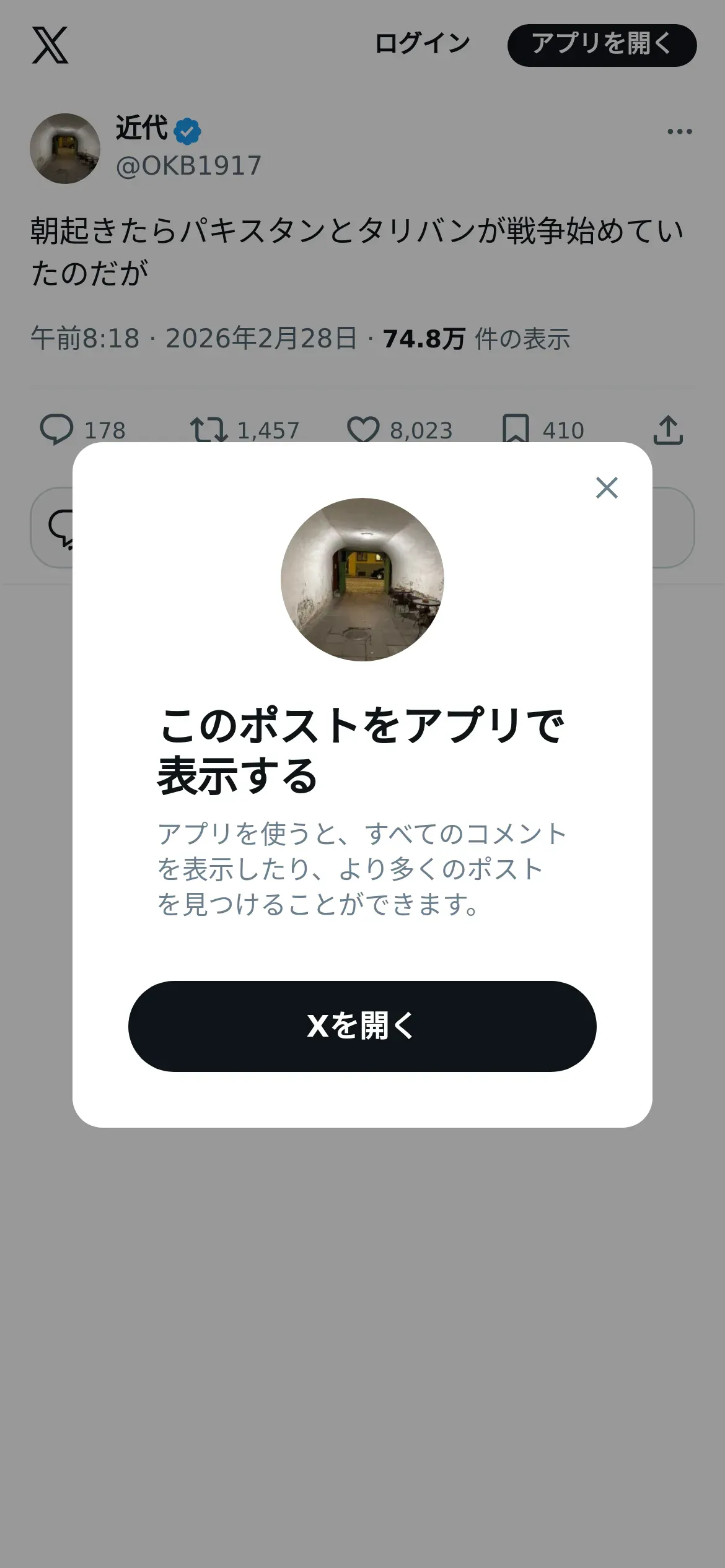Dismiss the app prompt dialog

coord(607,488)
